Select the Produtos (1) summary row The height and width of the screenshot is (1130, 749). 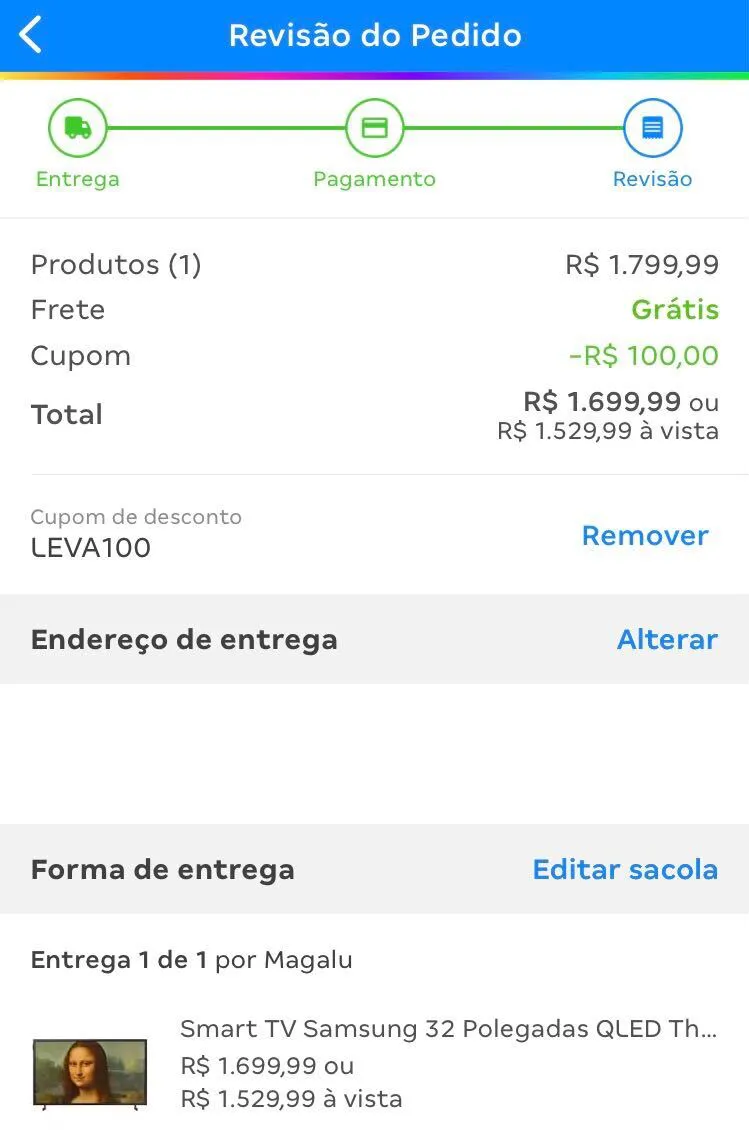coord(115,264)
